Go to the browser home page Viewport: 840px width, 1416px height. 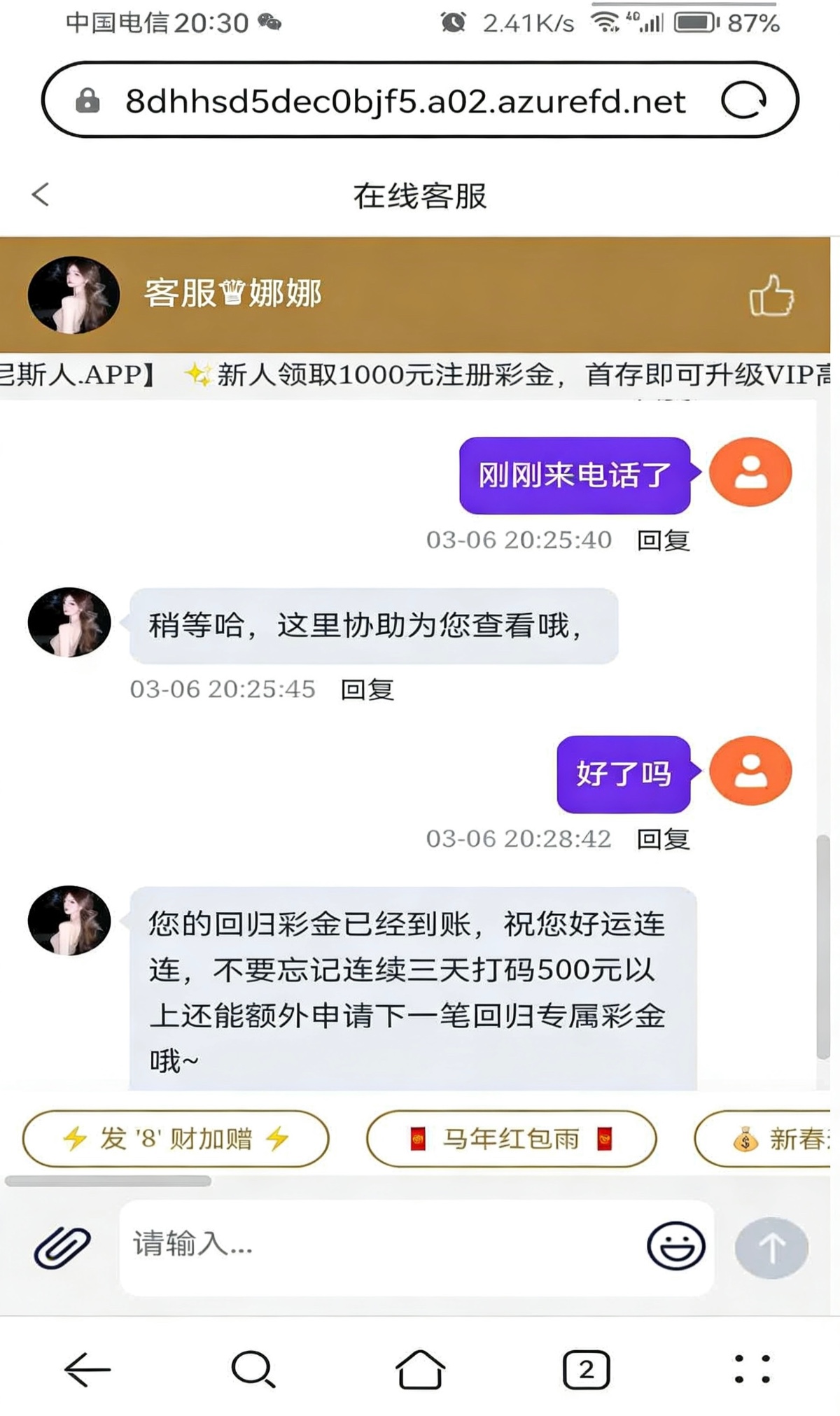(x=420, y=1369)
